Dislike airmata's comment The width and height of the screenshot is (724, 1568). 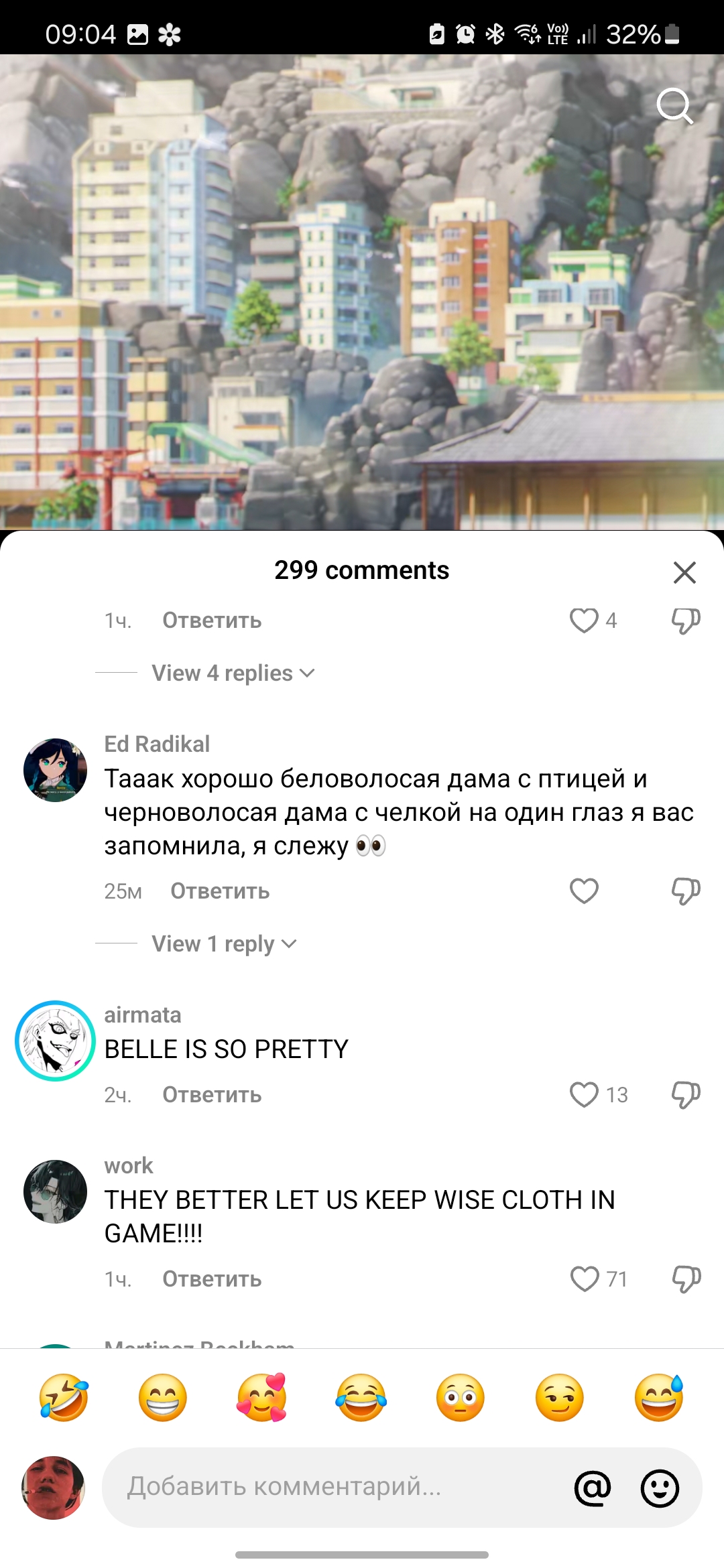tap(686, 1095)
